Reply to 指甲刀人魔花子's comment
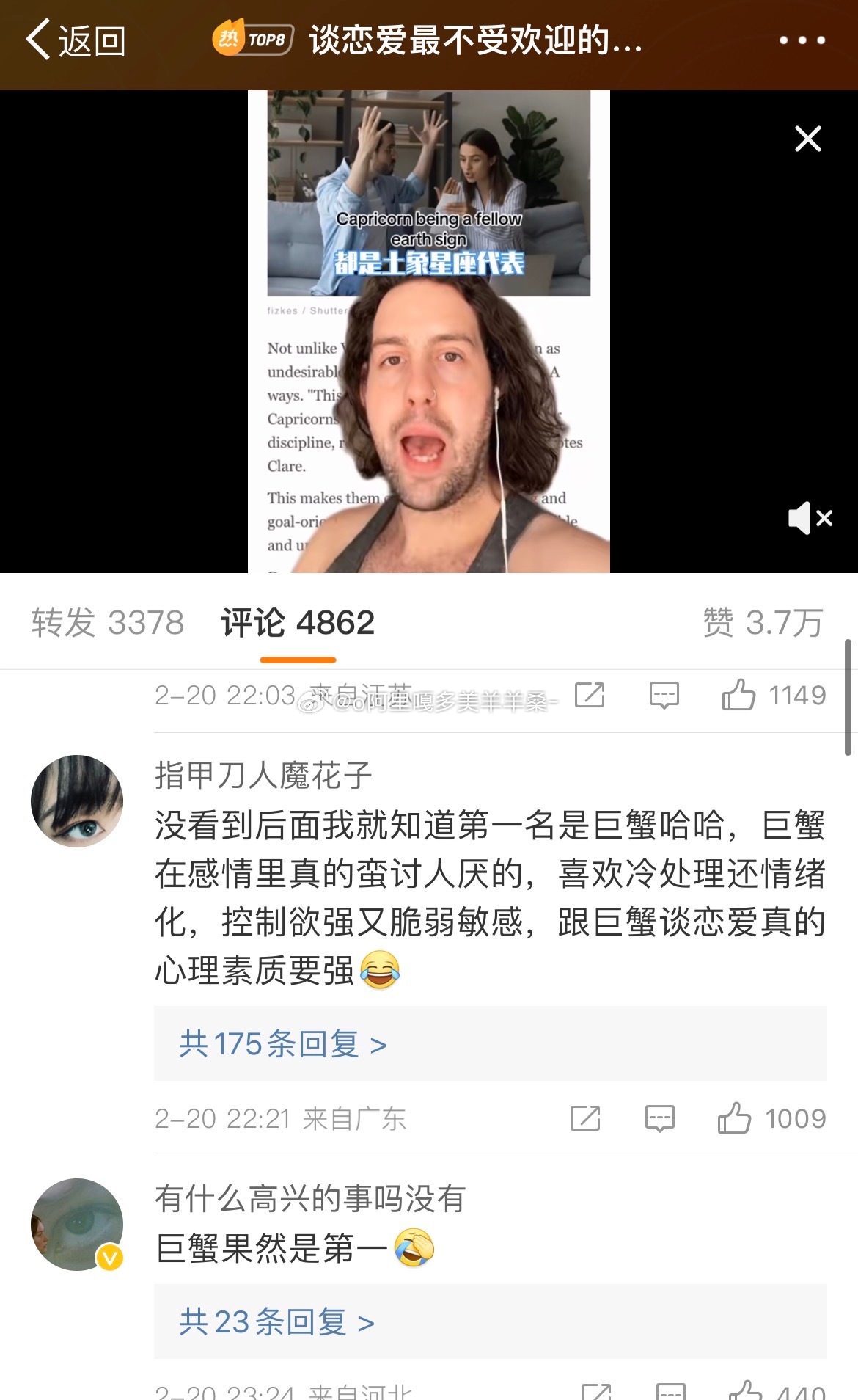 (659, 1118)
